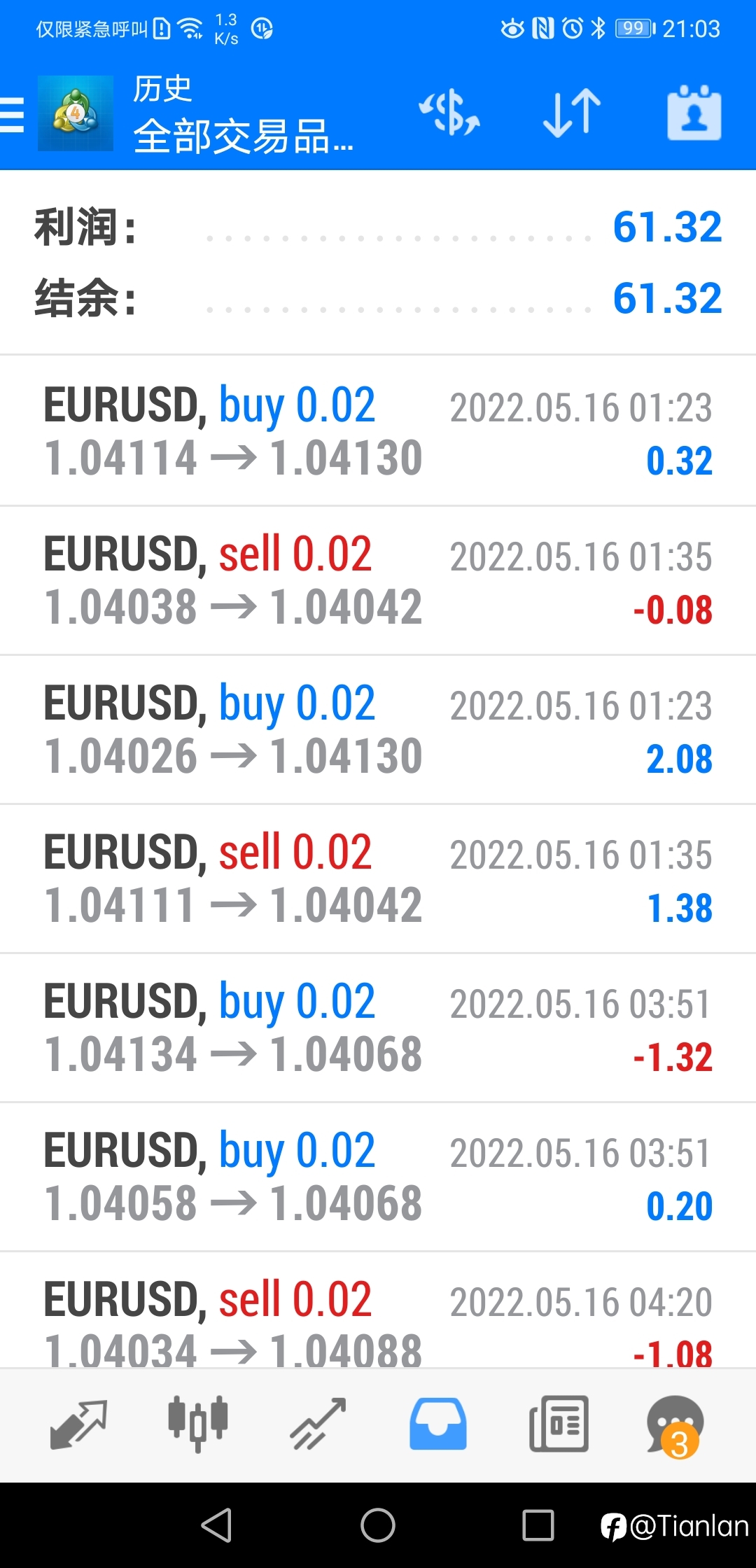Switch to the candlestick chart tab
The image size is (756, 1568).
pos(198,1424)
